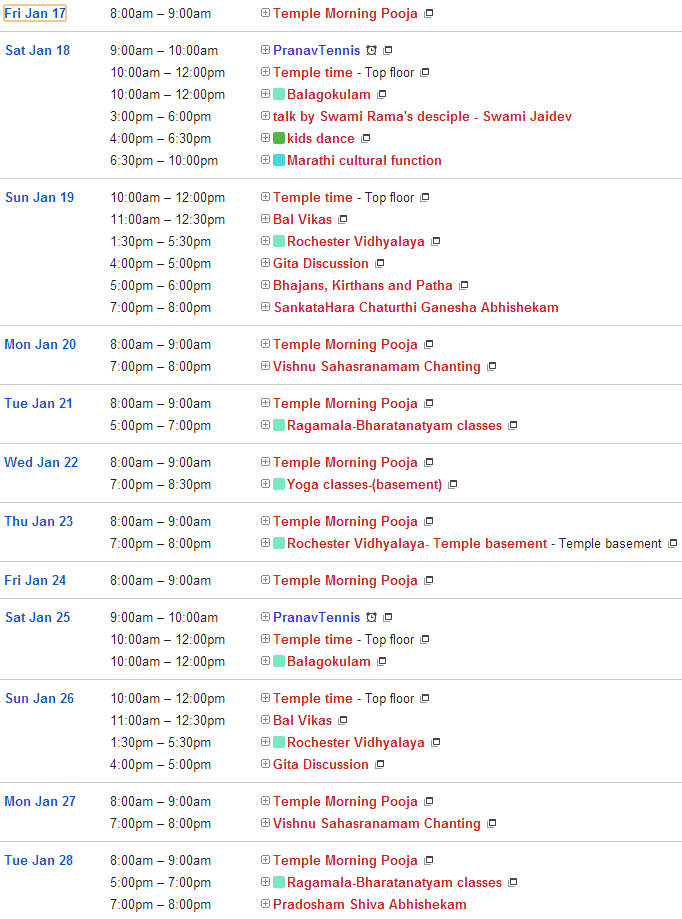Open Rochester Vidhyalaya- Temple basement event
682x919 pixels.
(x=417, y=543)
